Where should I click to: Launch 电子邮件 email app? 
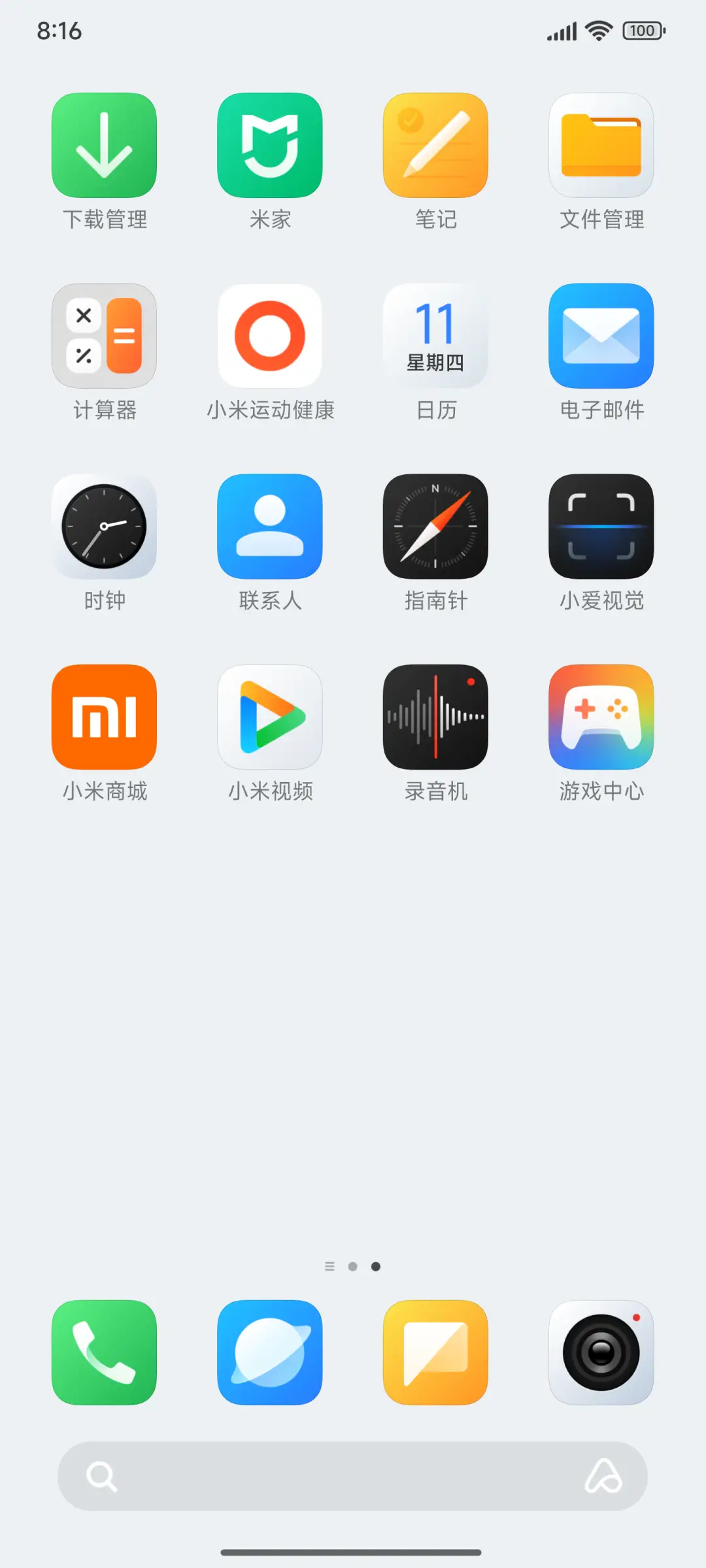point(601,335)
